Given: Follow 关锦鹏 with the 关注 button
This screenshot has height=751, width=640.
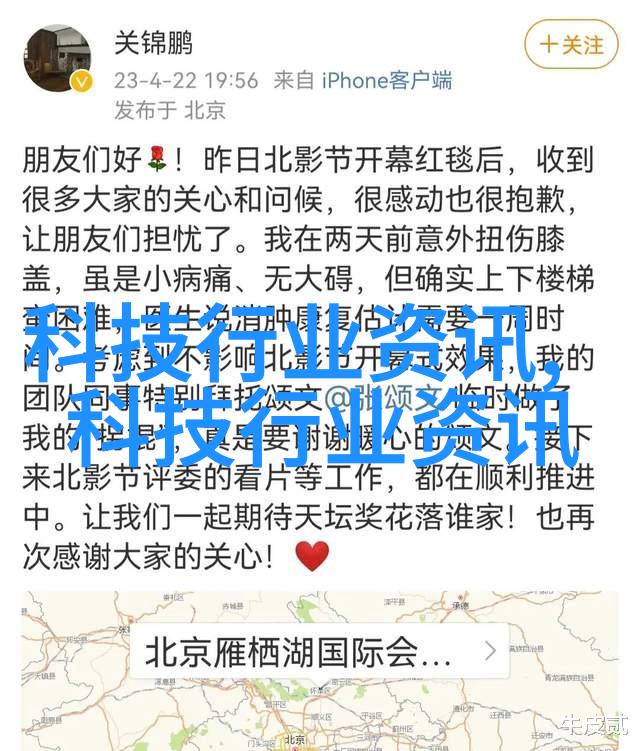Looking at the screenshot, I should coord(571,45).
